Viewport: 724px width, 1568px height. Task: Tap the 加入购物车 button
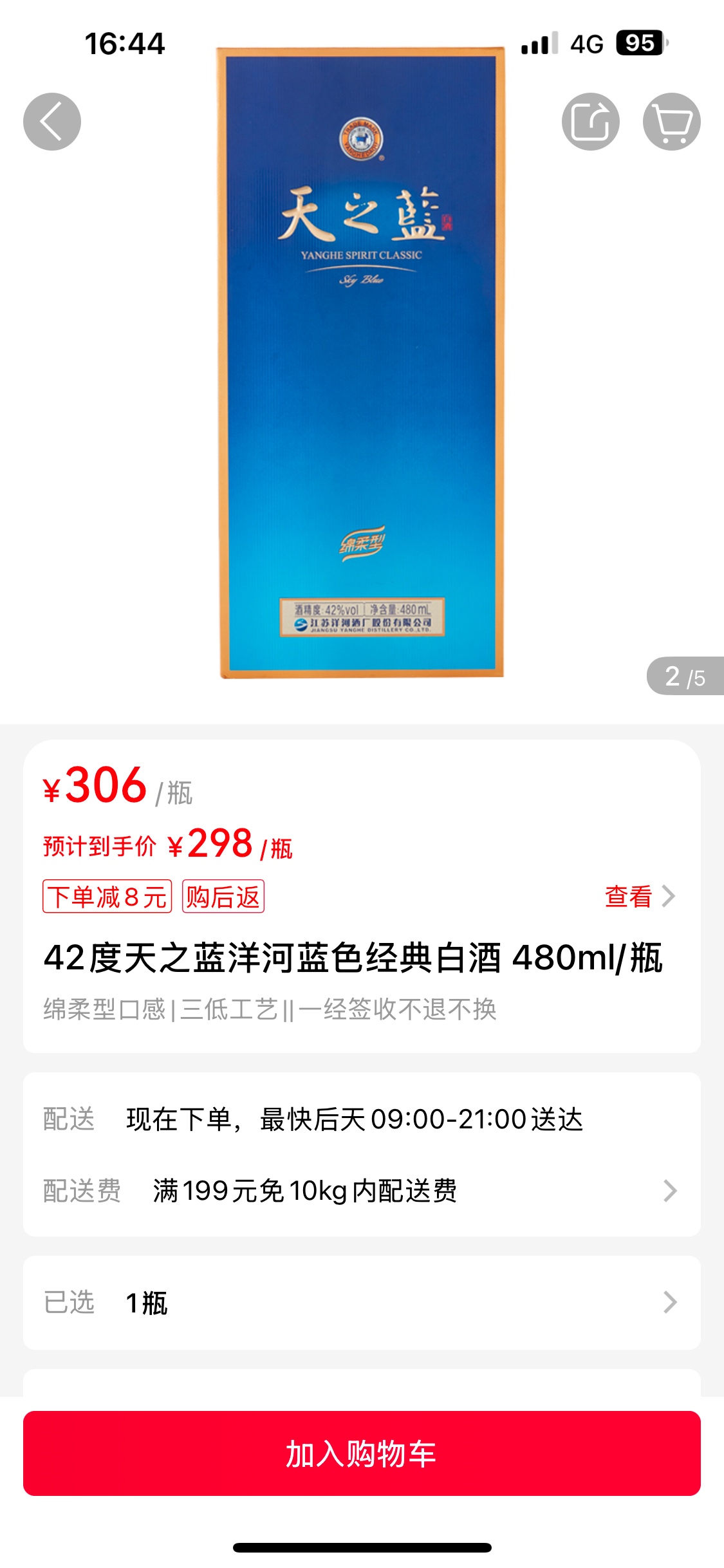click(362, 1453)
